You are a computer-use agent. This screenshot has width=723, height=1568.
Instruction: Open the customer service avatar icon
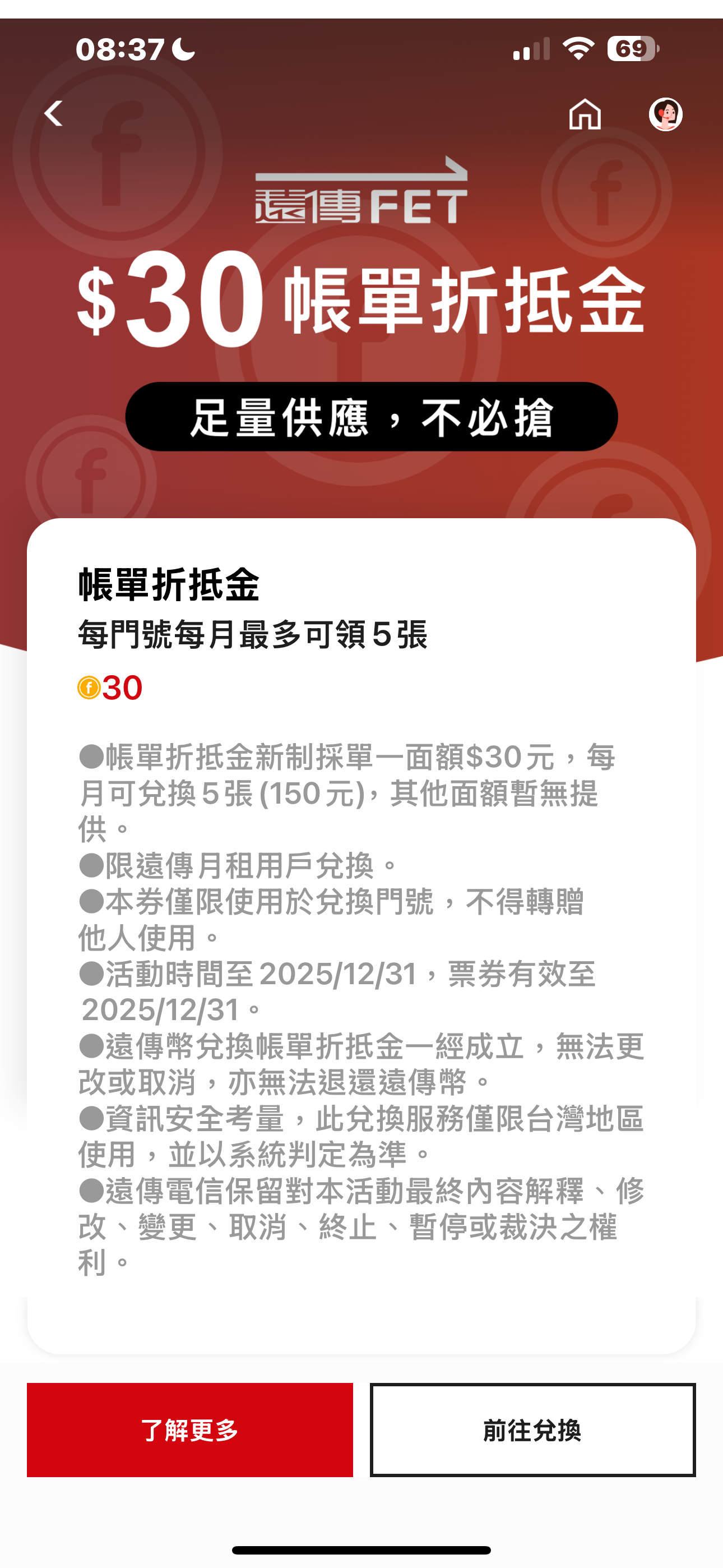pyautogui.click(x=665, y=114)
